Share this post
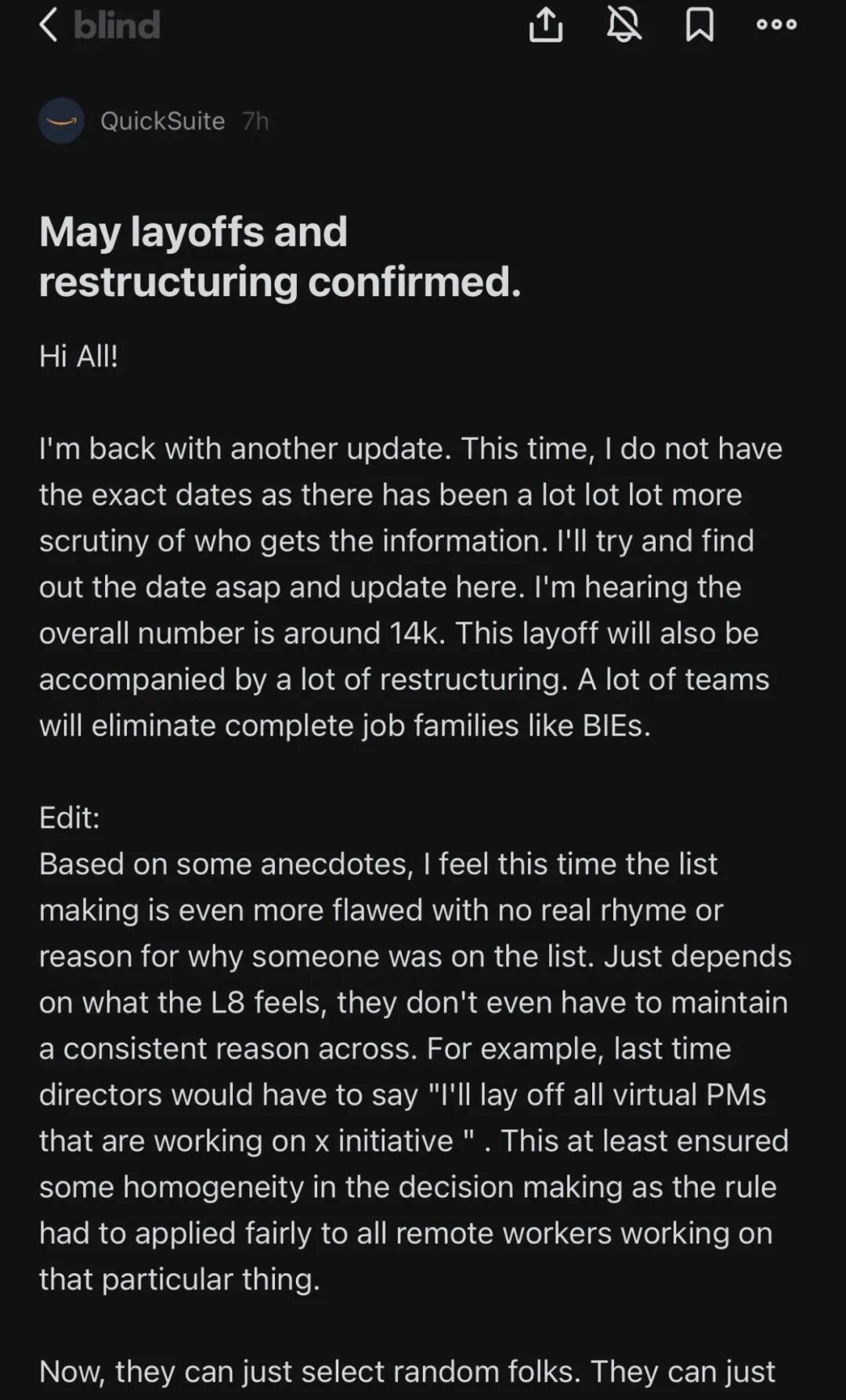846x1400 pixels. tap(546, 25)
